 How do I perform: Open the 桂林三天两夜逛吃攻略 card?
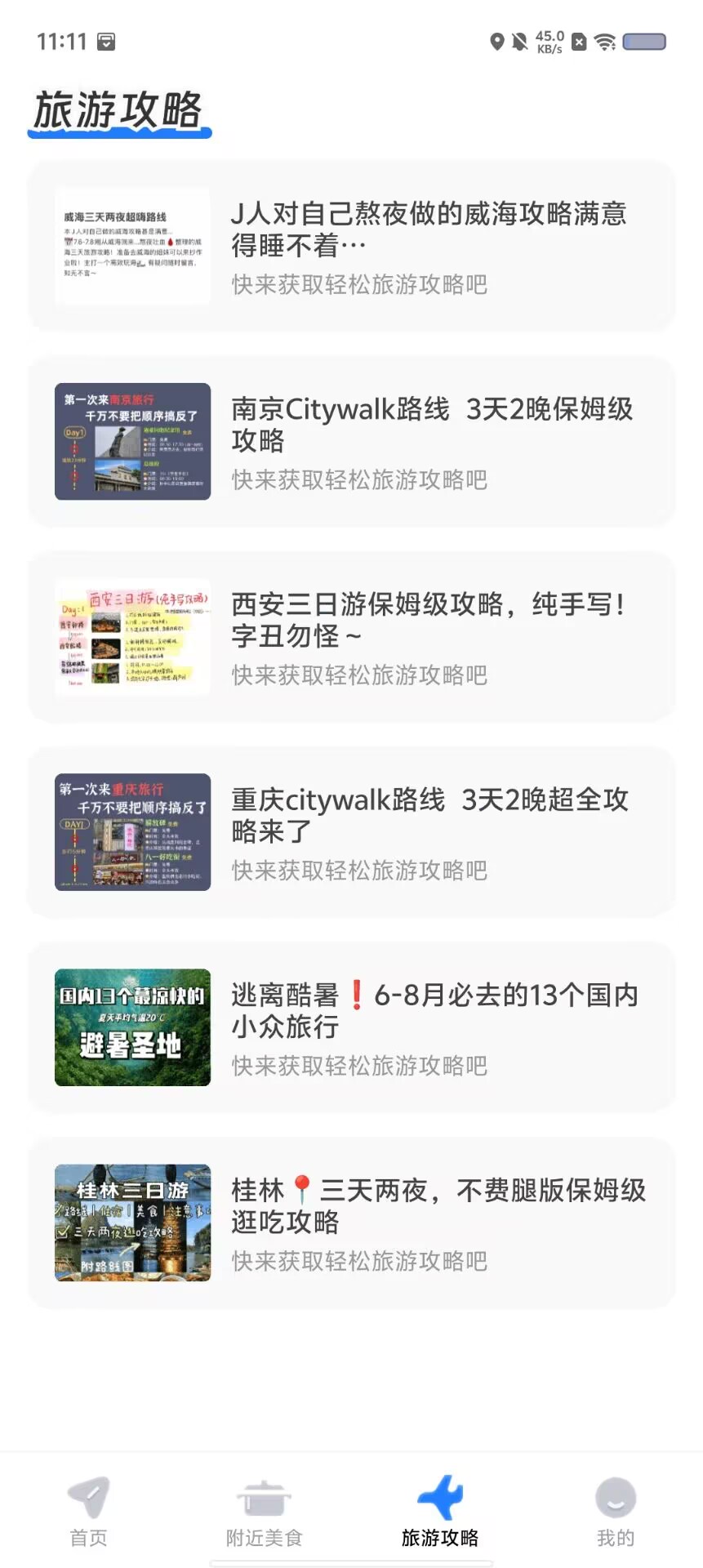[351, 1223]
